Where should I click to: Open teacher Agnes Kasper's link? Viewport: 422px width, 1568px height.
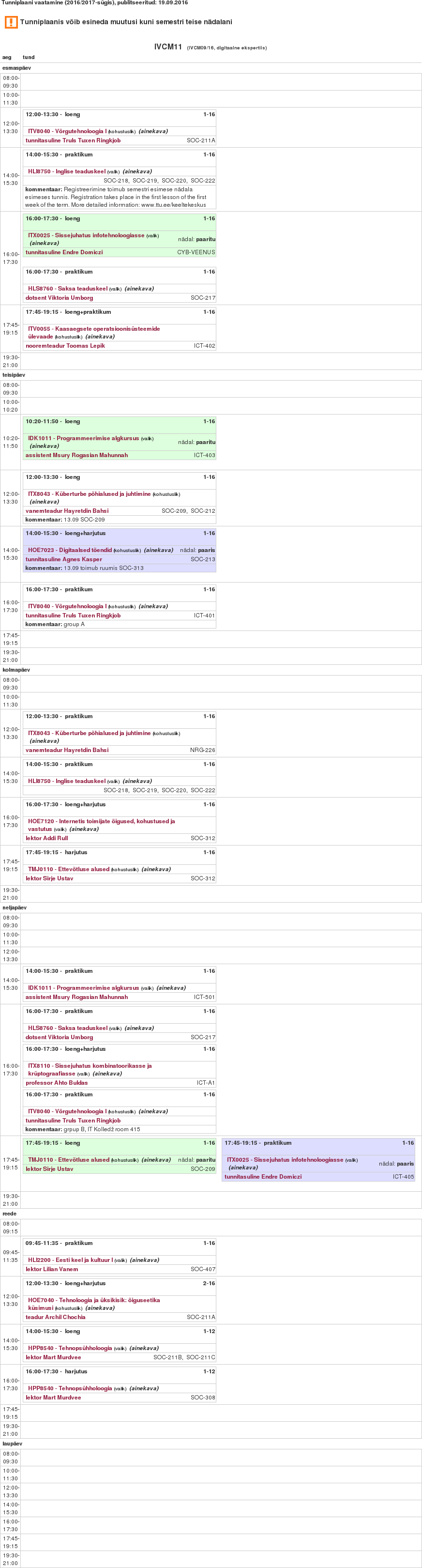[63, 559]
